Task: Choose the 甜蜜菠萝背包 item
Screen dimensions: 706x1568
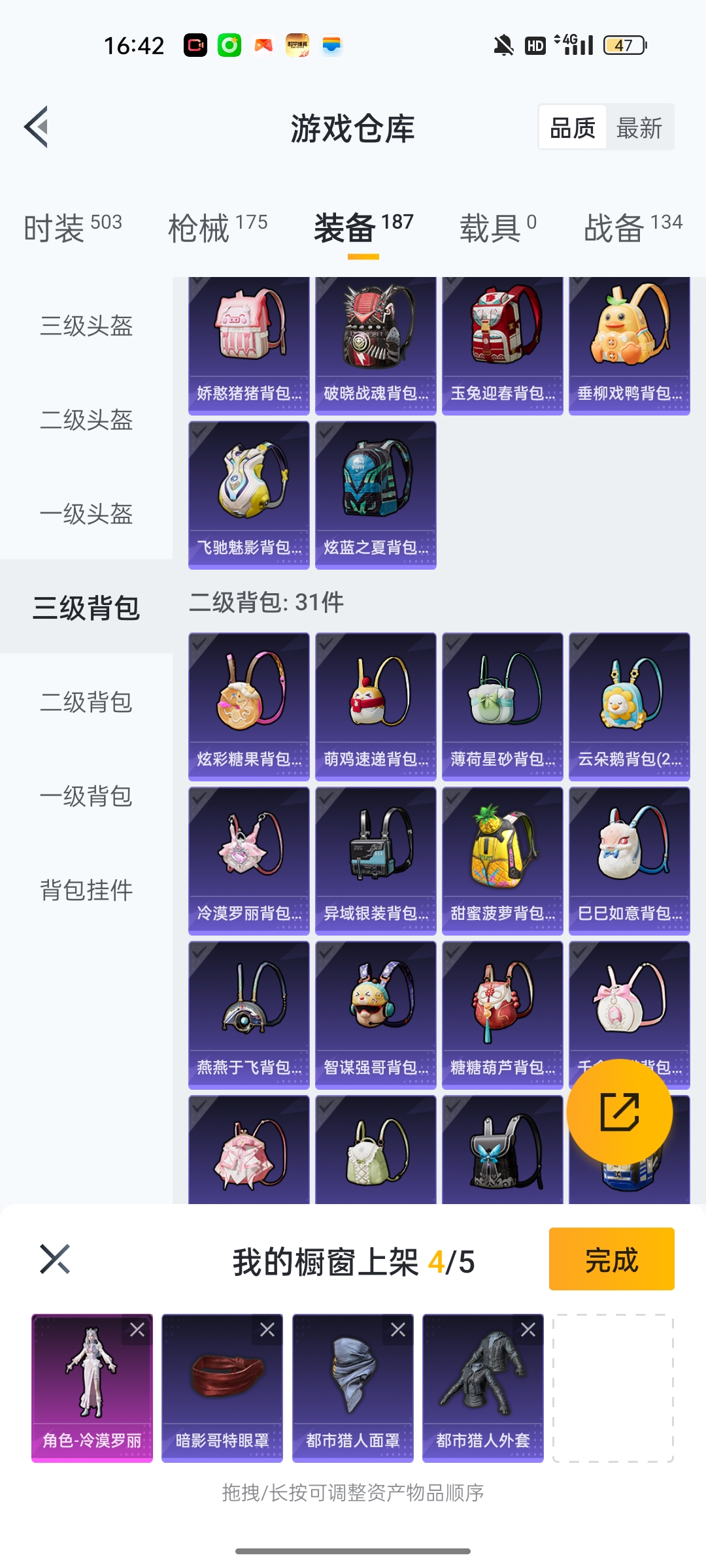Action: click(503, 860)
